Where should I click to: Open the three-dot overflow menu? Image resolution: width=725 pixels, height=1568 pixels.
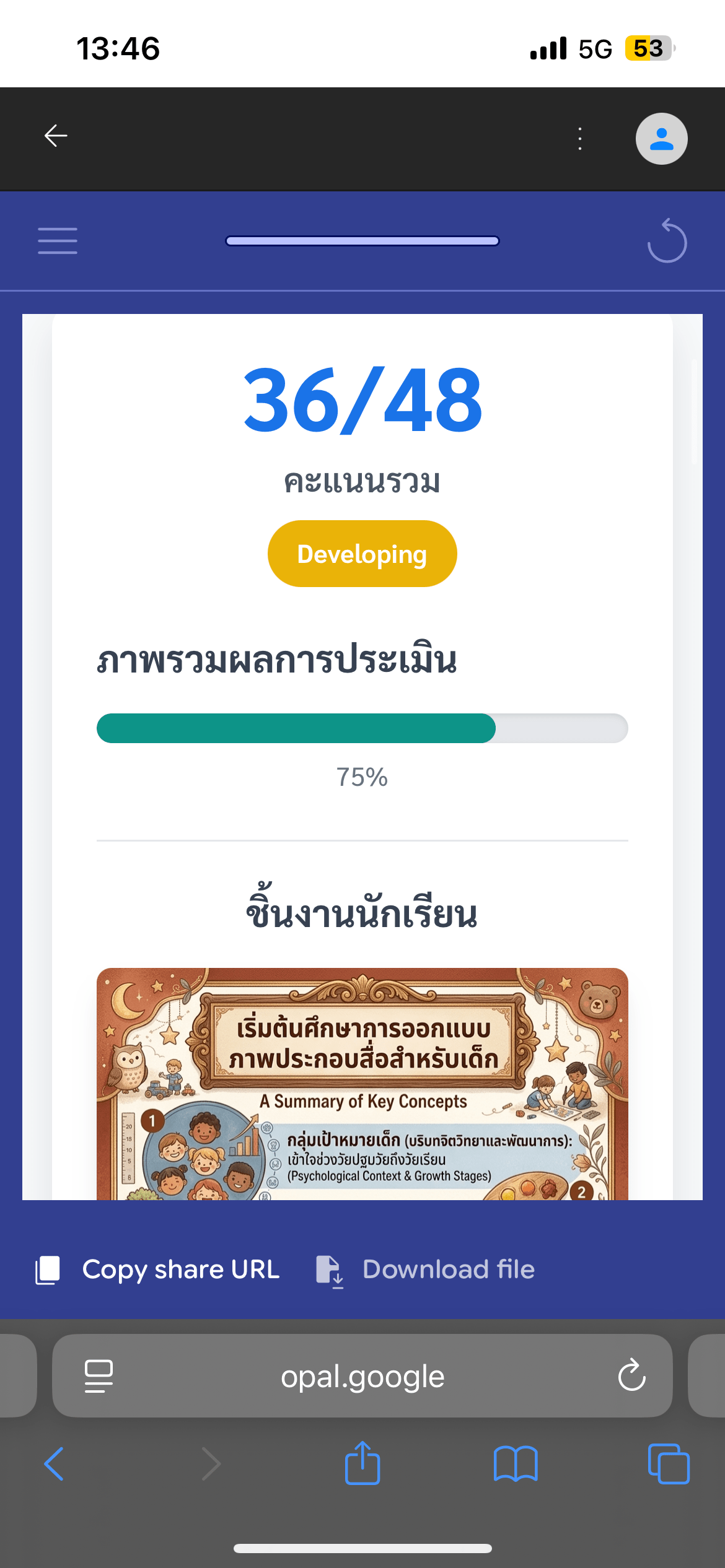580,139
